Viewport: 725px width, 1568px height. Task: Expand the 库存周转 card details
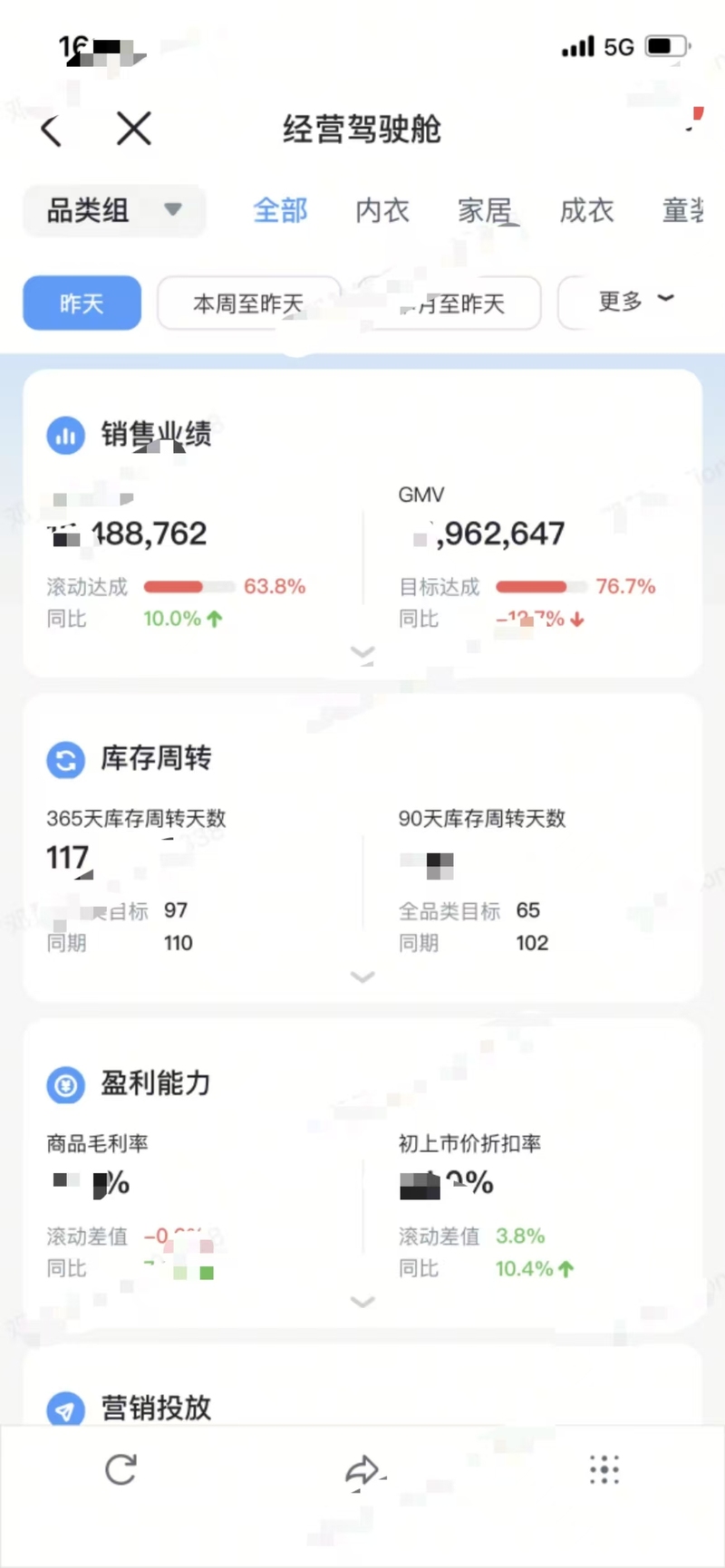(x=362, y=976)
